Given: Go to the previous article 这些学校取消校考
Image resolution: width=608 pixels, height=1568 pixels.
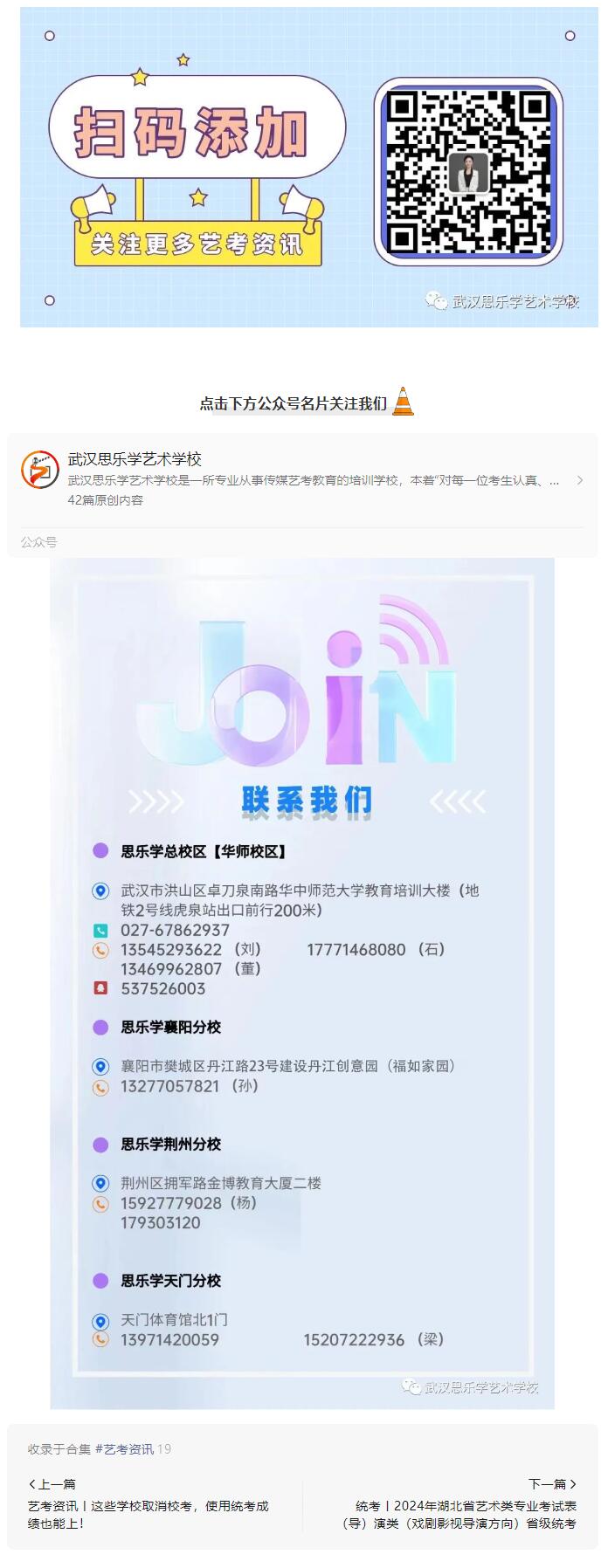Looking at the screenshot, I should click(149, 1515).
